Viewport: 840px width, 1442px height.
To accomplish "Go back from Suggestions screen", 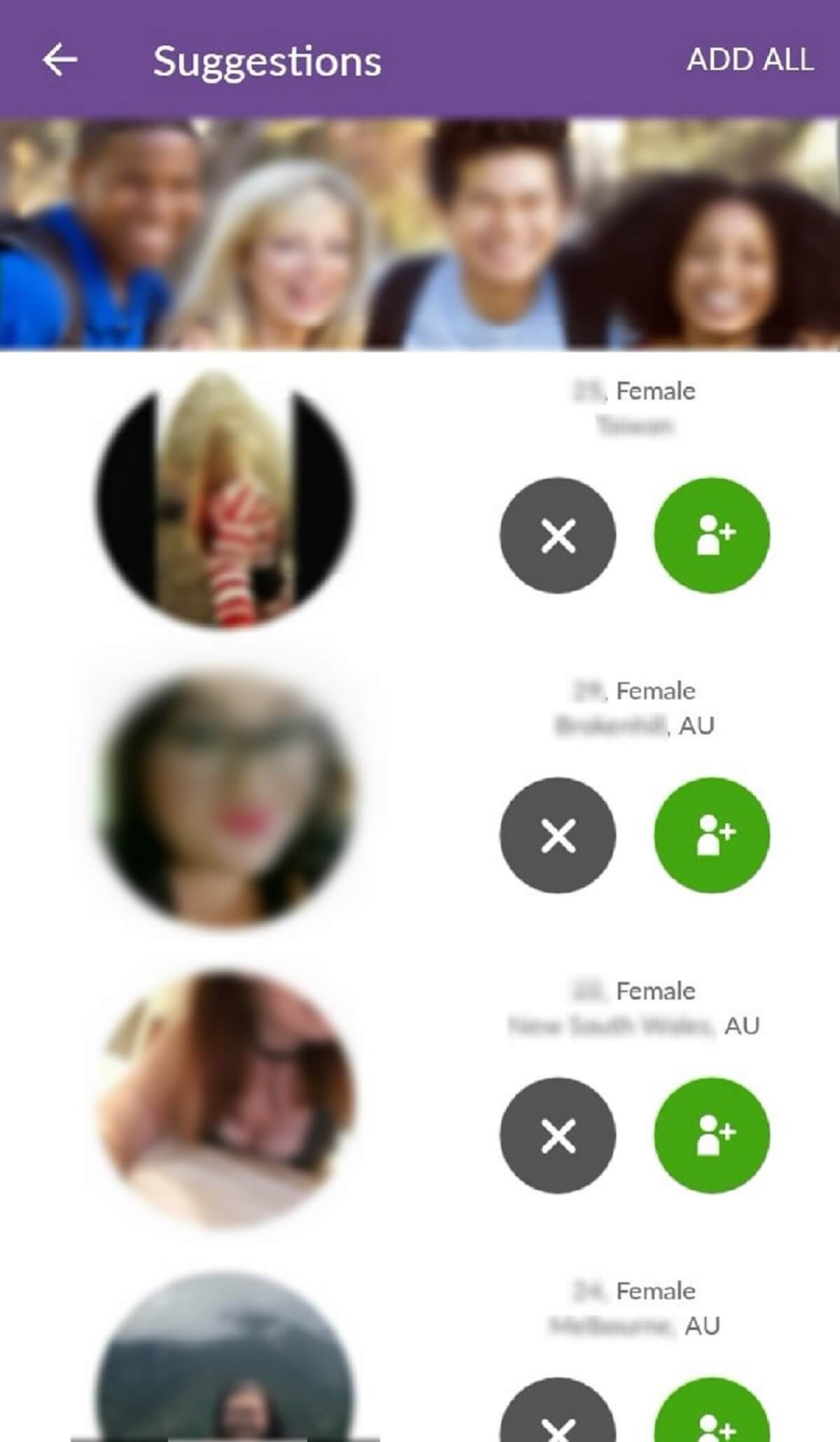I will 59,60.
